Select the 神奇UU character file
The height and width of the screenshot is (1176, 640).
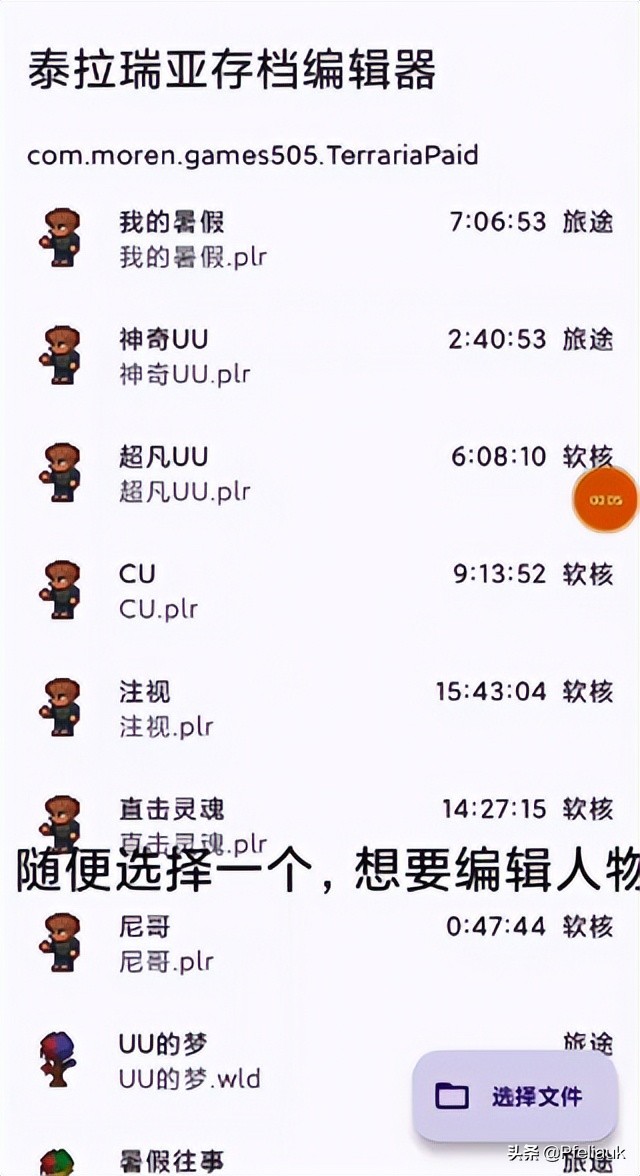[x=320, y=355]
